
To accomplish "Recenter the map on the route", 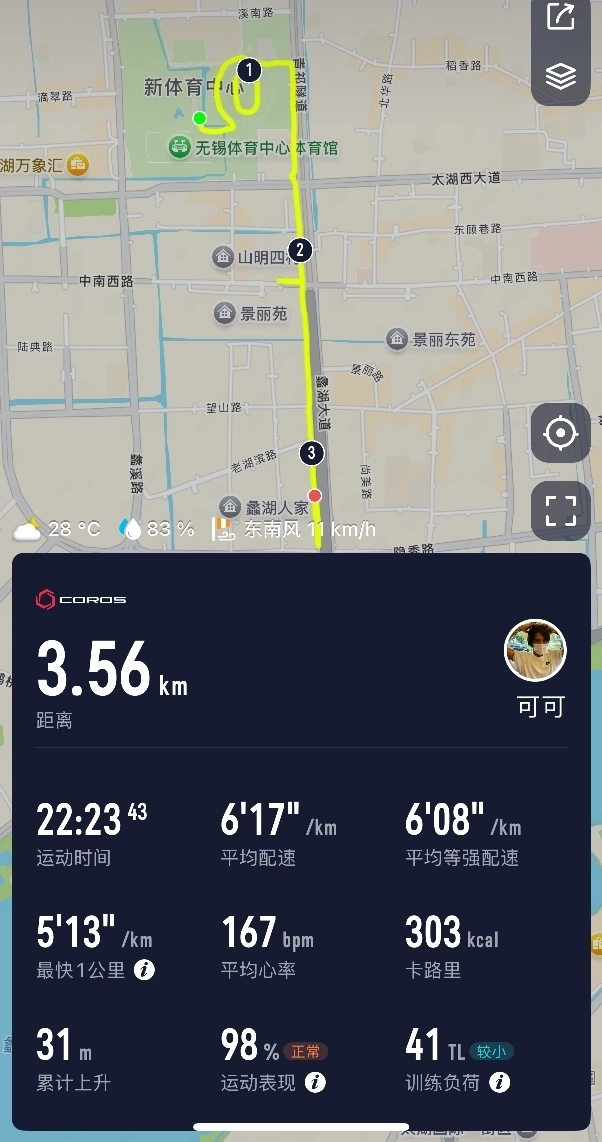I will [x=561, y=433].
